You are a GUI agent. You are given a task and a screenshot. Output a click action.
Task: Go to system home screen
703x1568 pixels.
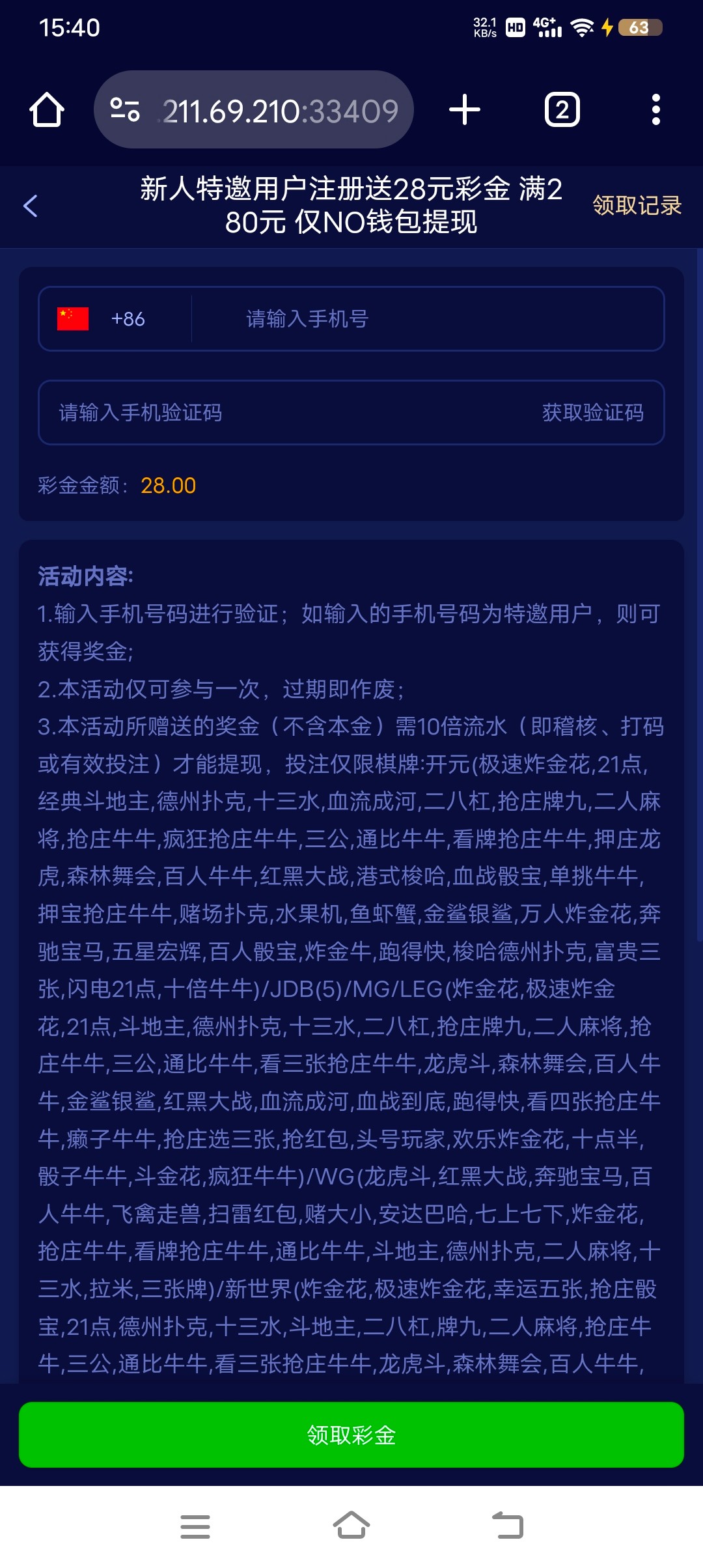pyautogui.click(x=351, y=1525)
